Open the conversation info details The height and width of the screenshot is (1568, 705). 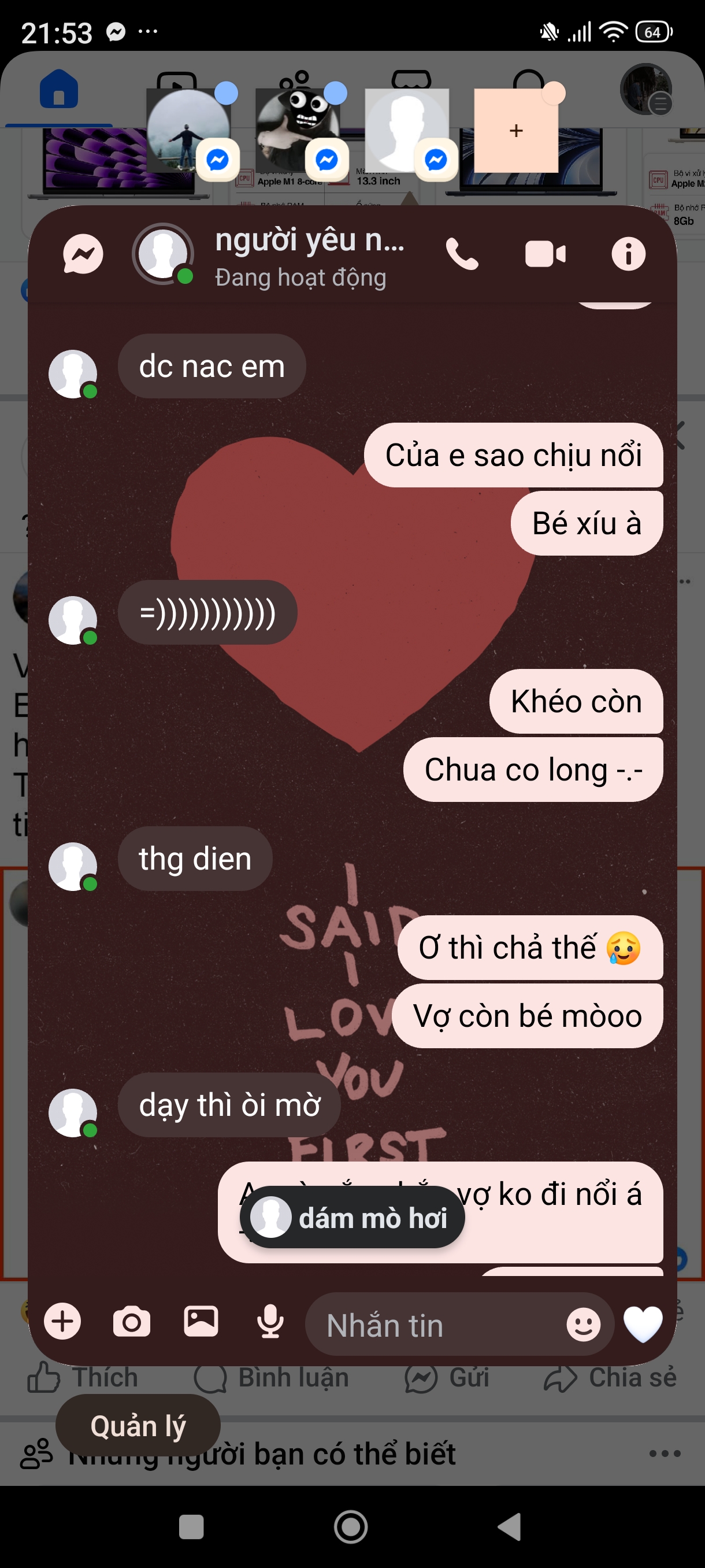[628, 254]
